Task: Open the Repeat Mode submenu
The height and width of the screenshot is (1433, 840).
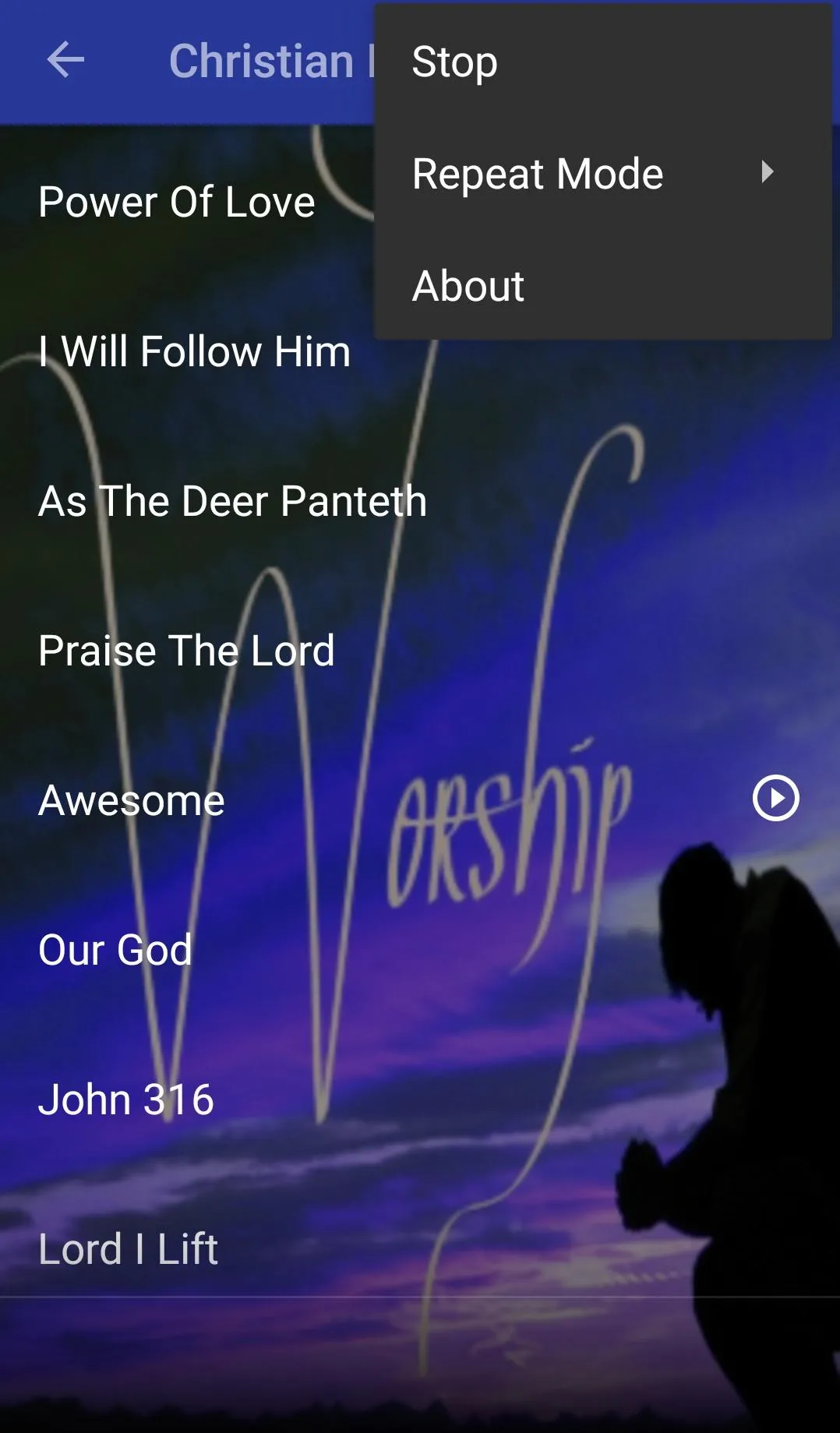Action: pos(602,173)
